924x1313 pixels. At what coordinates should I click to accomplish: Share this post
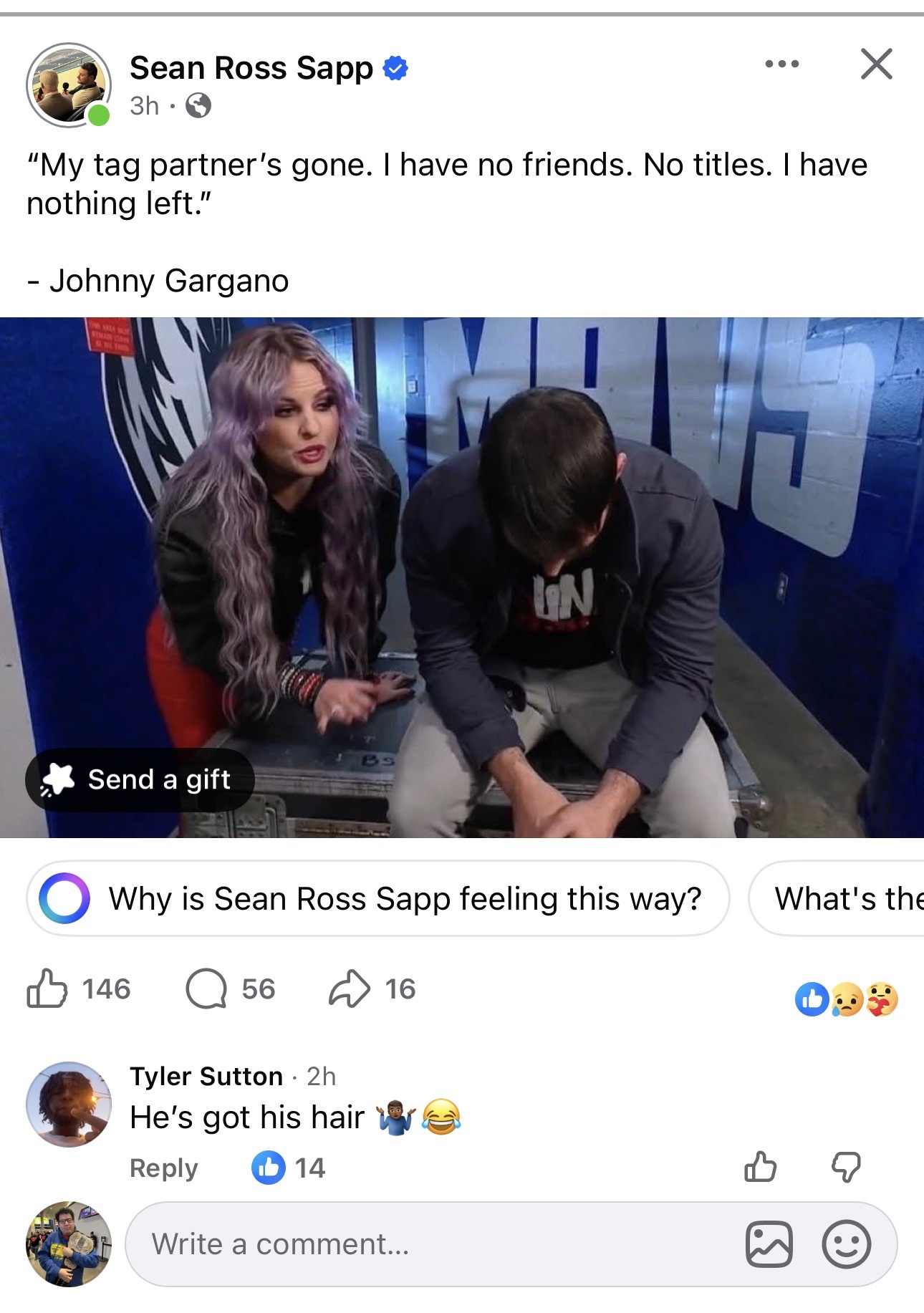click(x=350, y=989)
